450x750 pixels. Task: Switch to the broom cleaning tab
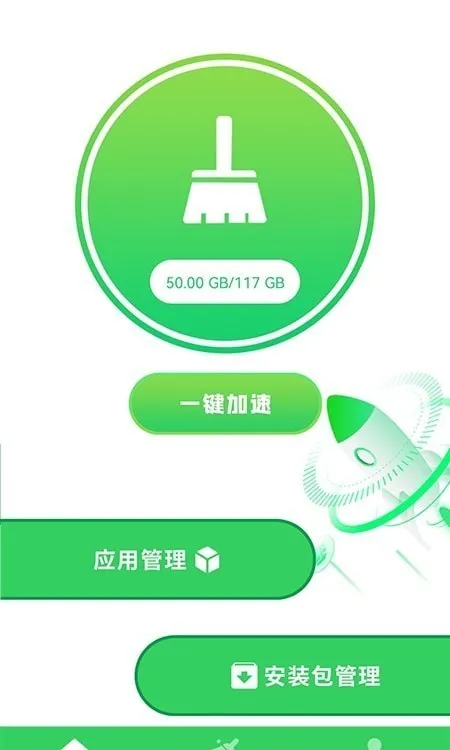pos(225,744)
